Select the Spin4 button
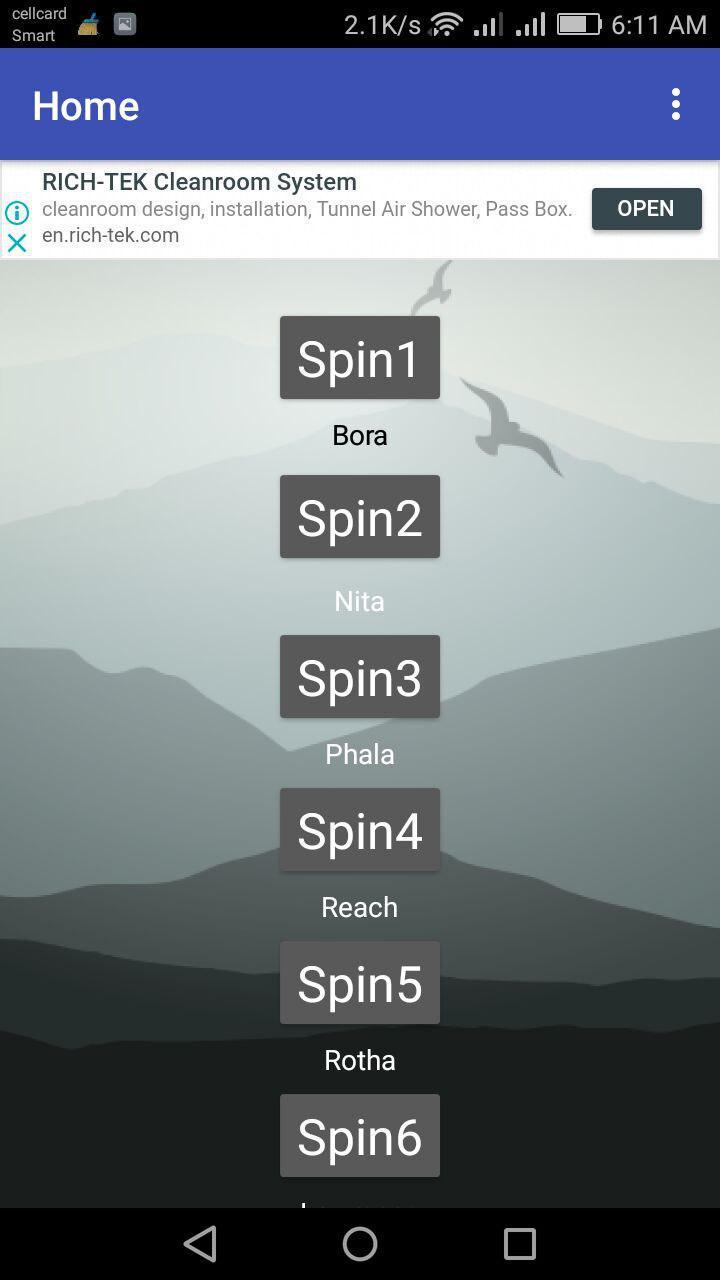Image resolution: width=720 pixels, height=1280 pixels. coord(360,830)
